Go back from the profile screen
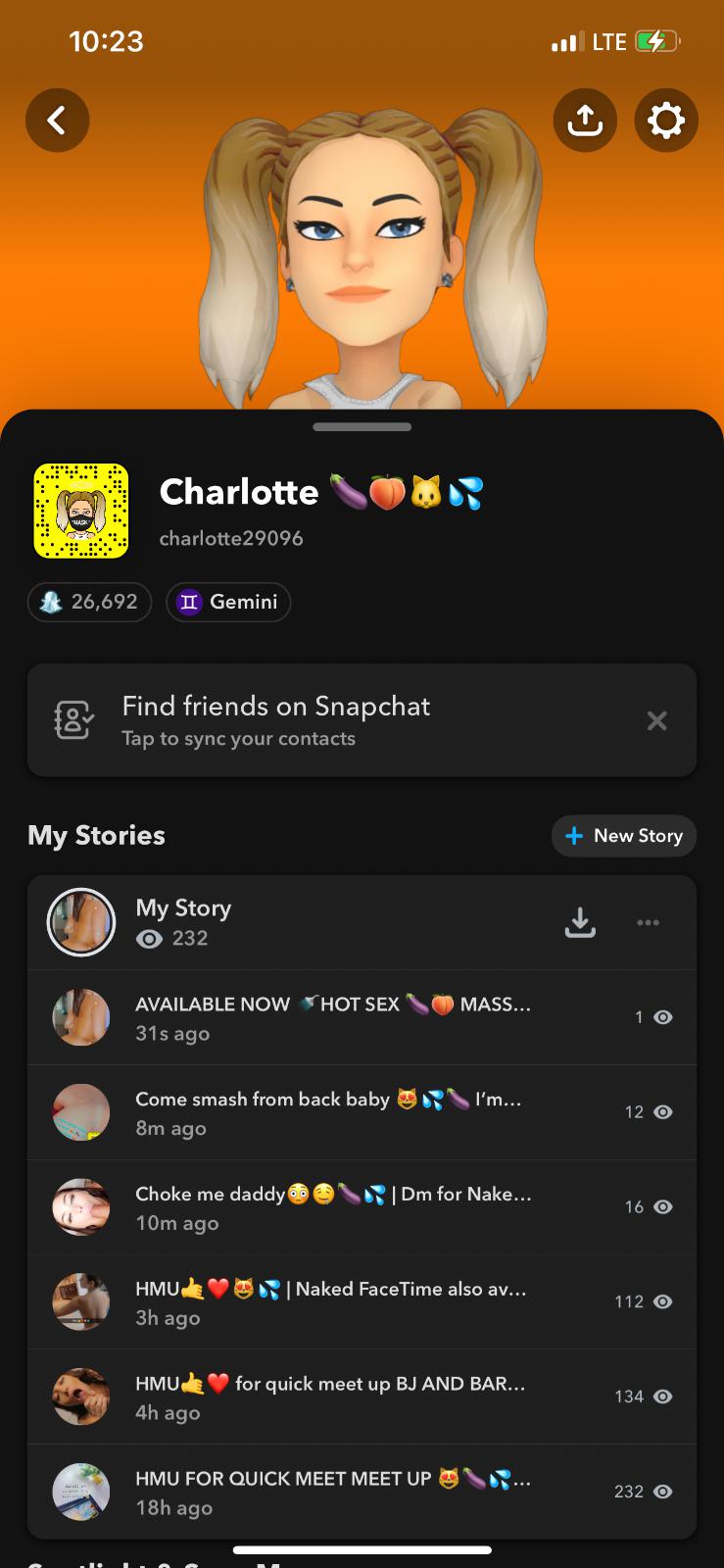Viewport: 724px width, 1568px height. coord(57,121)
